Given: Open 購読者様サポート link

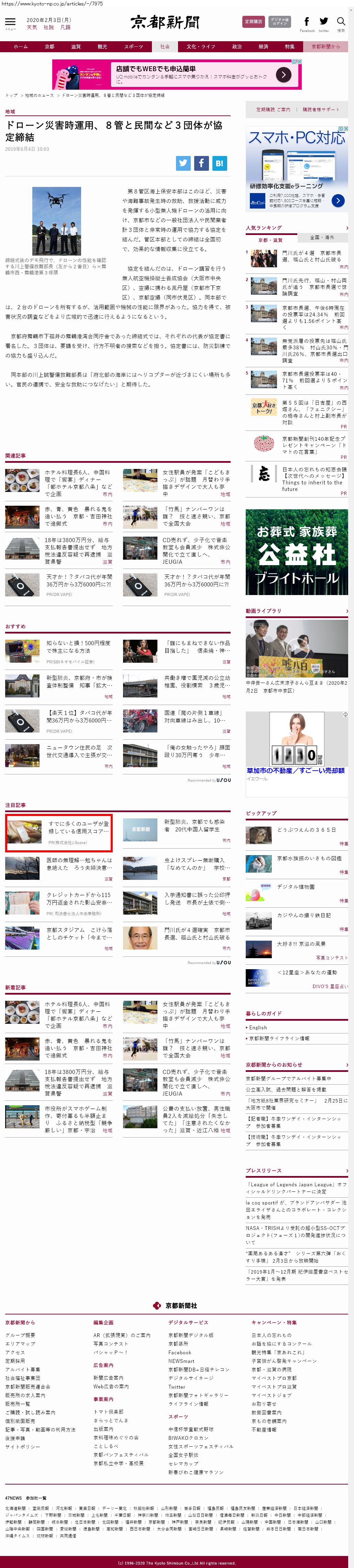Looking at the screenshot, I should (x=321, y=110).
